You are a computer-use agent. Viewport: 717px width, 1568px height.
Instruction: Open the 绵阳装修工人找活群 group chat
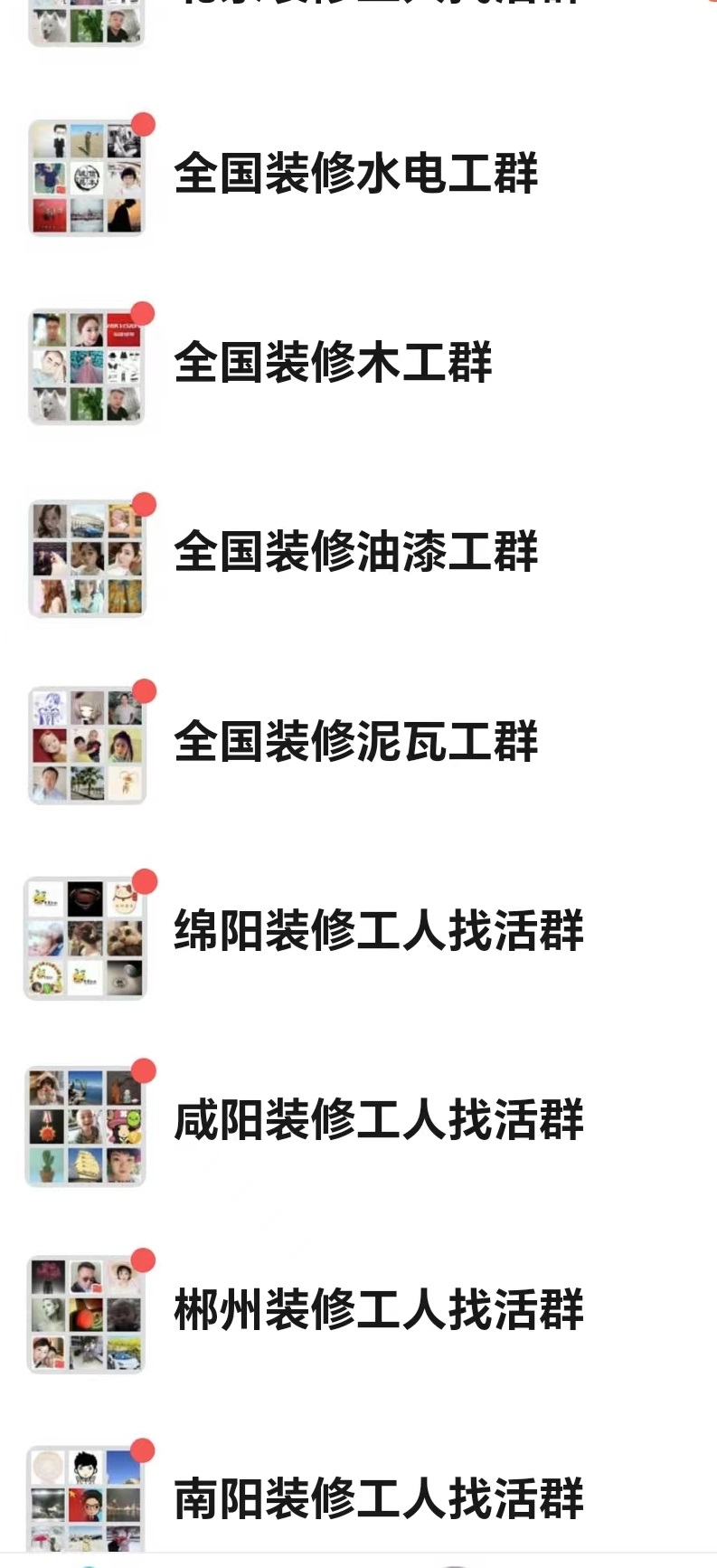click(x=378, y=931)
